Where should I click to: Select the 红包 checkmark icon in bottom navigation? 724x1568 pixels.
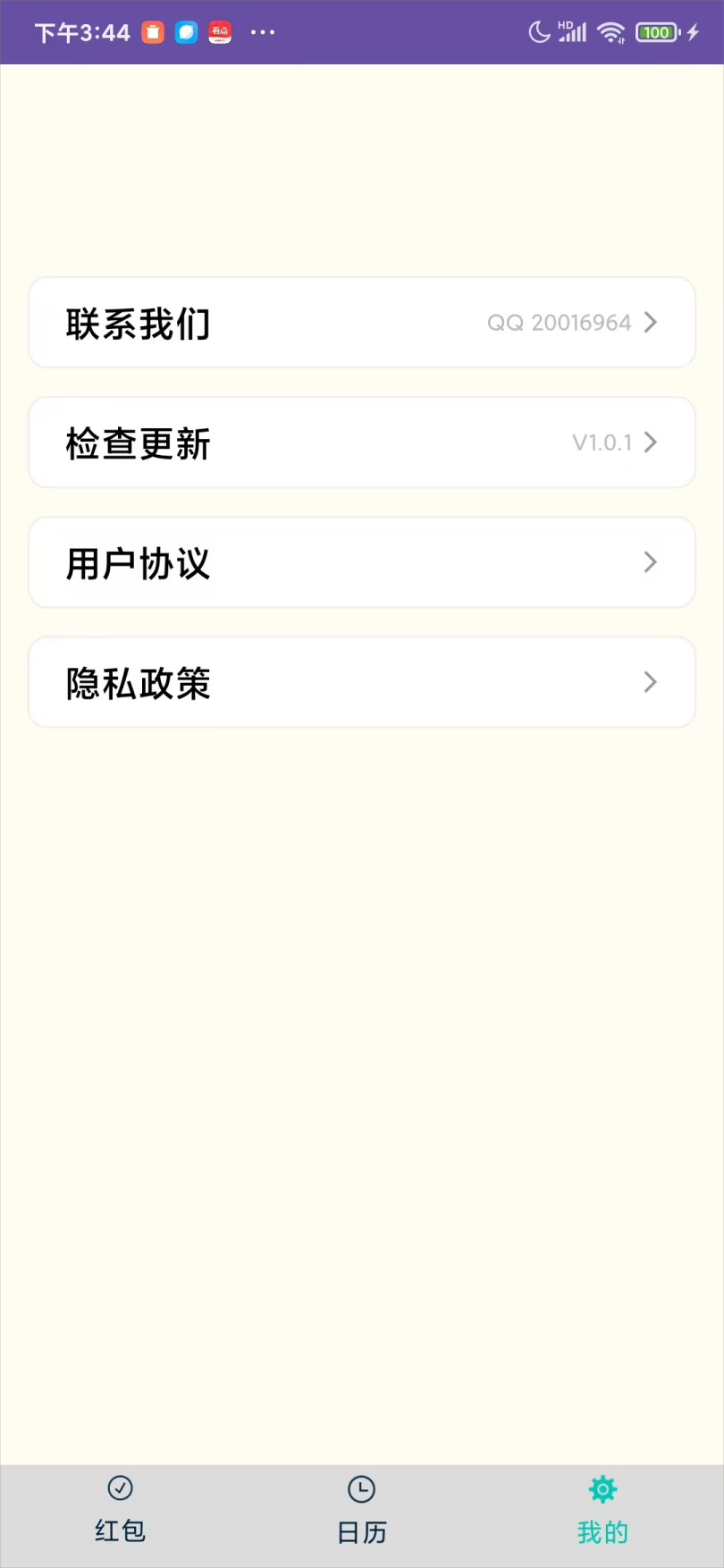click(119, 1488)
